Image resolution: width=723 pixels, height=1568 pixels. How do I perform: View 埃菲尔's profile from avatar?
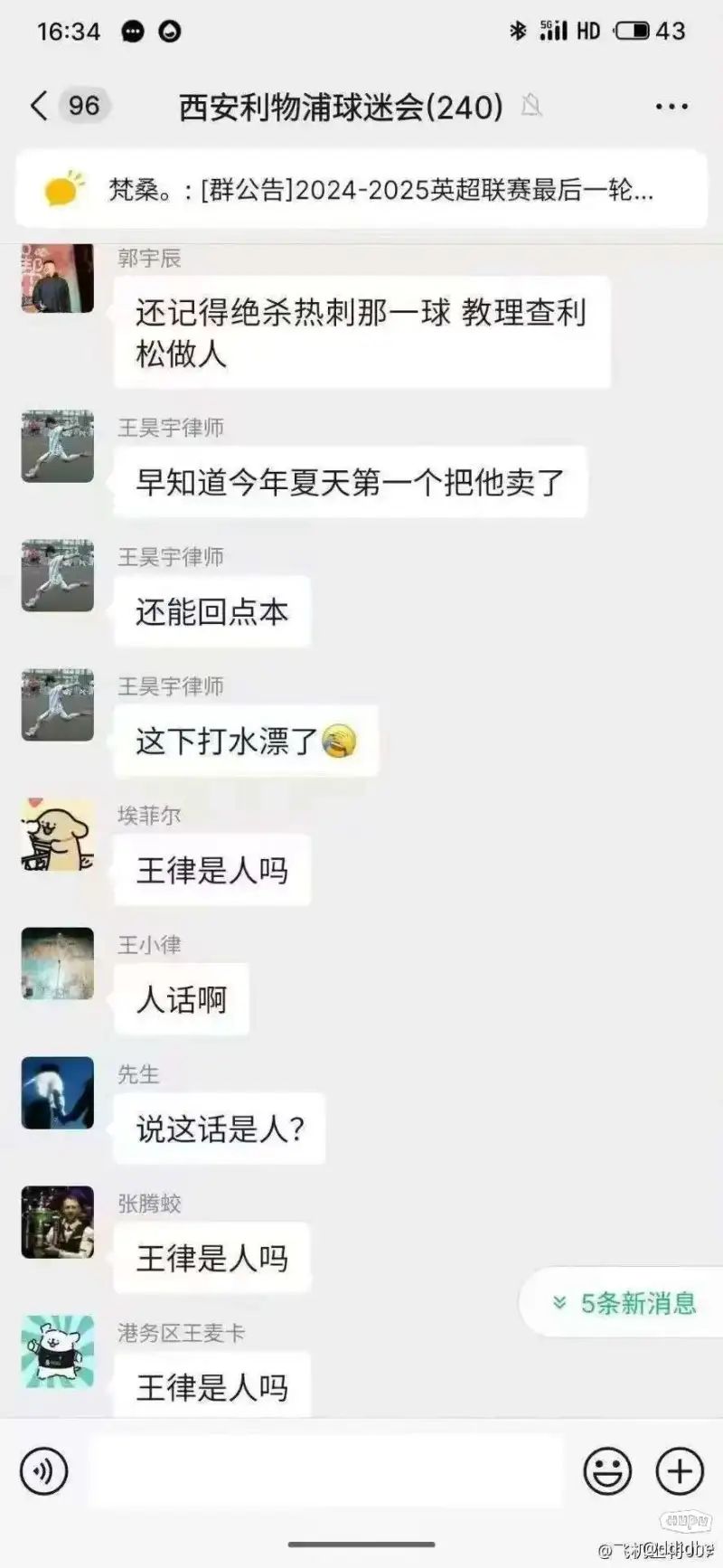click(x=58, y=835)
